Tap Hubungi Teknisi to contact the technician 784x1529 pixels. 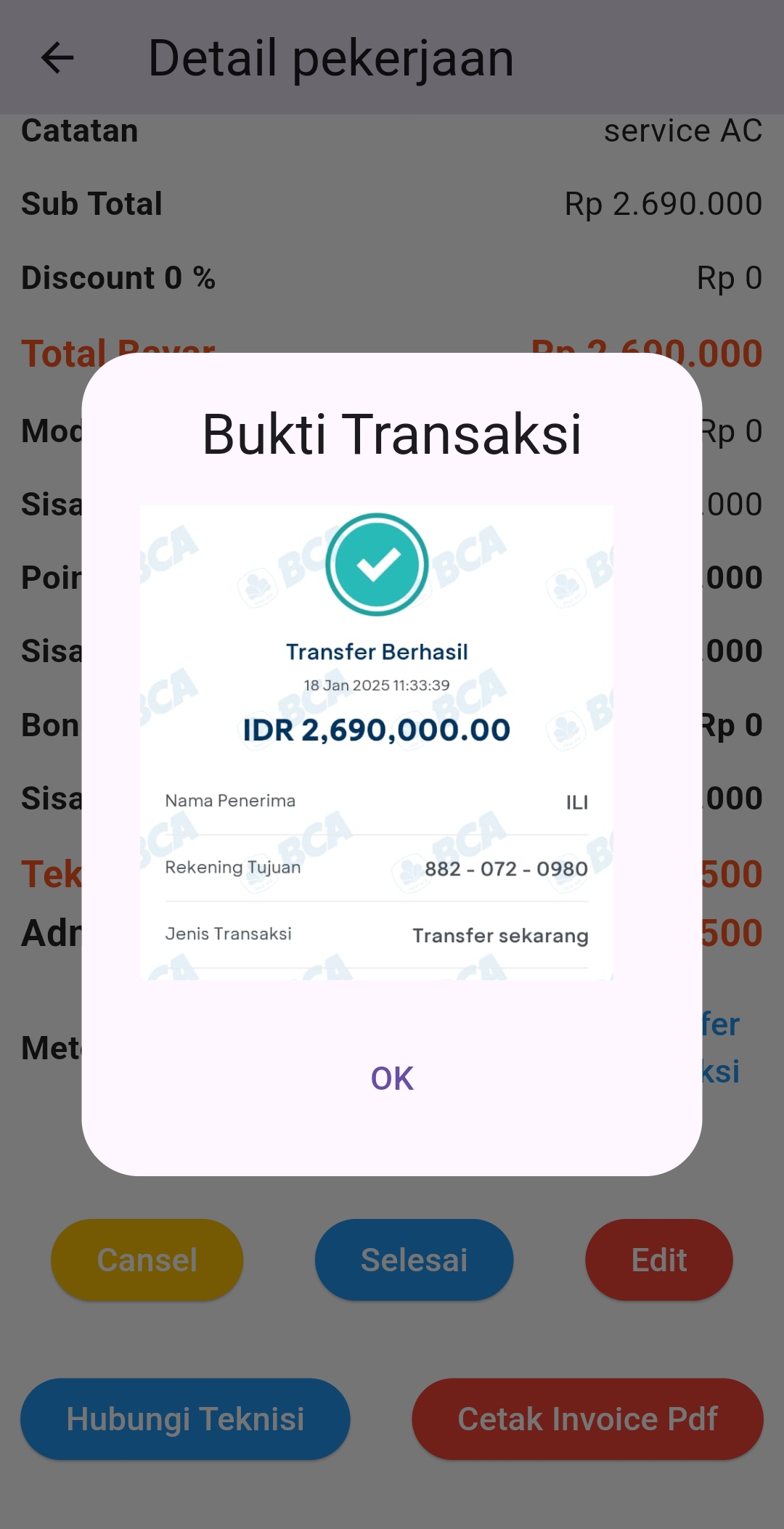(x=185, y=1419)
